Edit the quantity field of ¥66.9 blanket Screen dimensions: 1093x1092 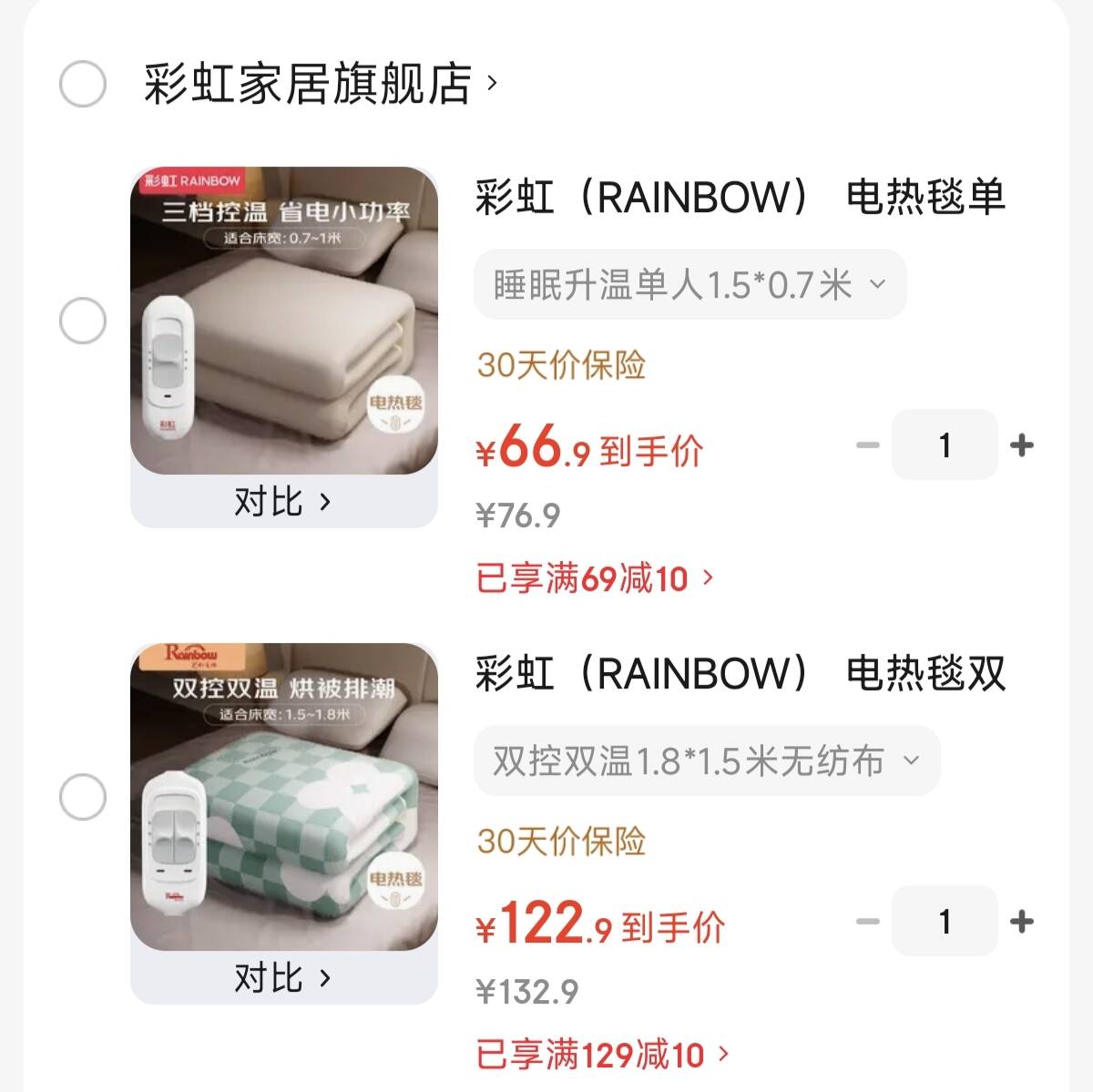click(x=945, y=445)
